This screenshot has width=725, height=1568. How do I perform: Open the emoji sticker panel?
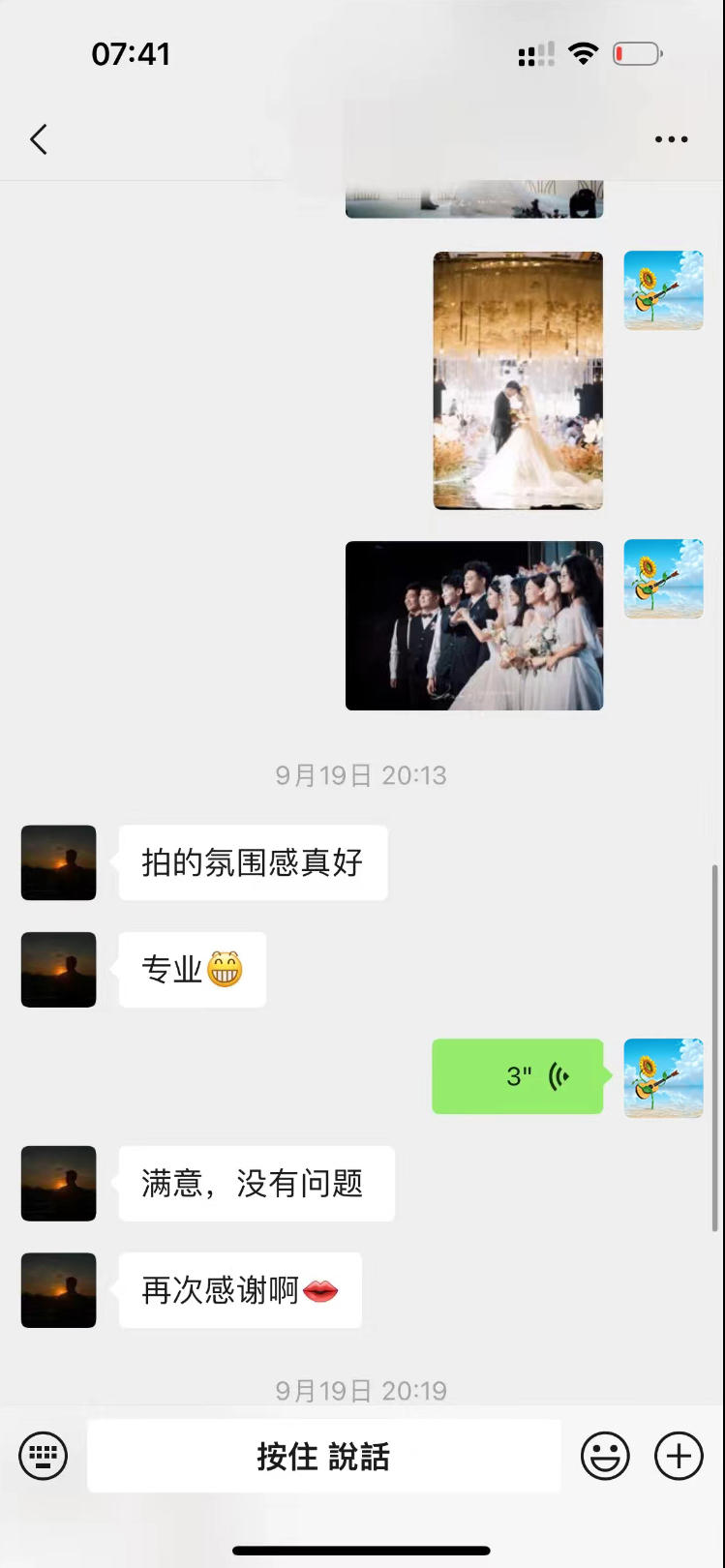[605, 1456]
